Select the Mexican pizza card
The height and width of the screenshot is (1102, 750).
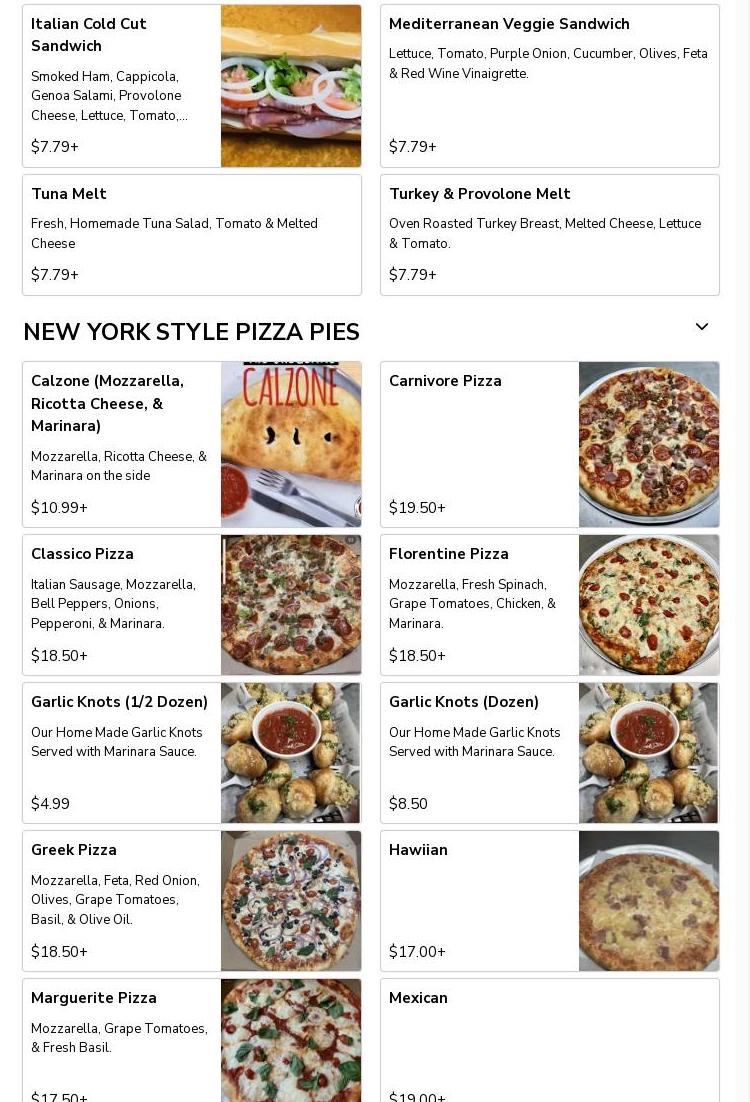[549, 1040]
